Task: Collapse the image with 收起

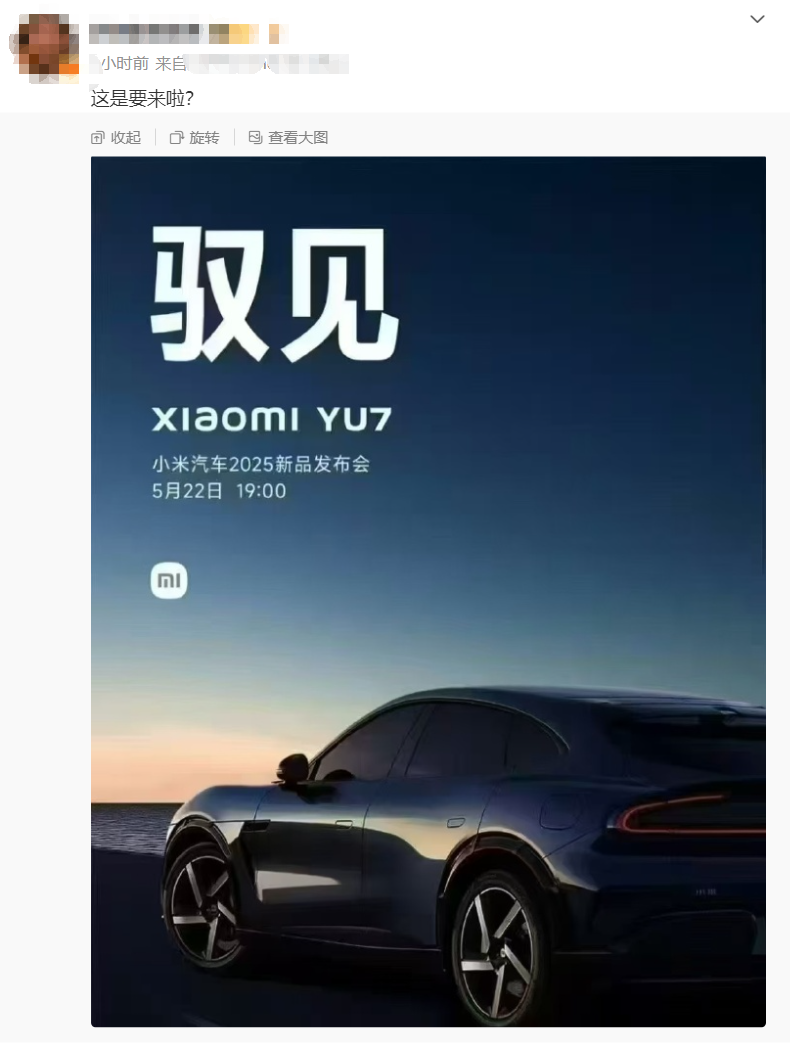Action: 116,138
